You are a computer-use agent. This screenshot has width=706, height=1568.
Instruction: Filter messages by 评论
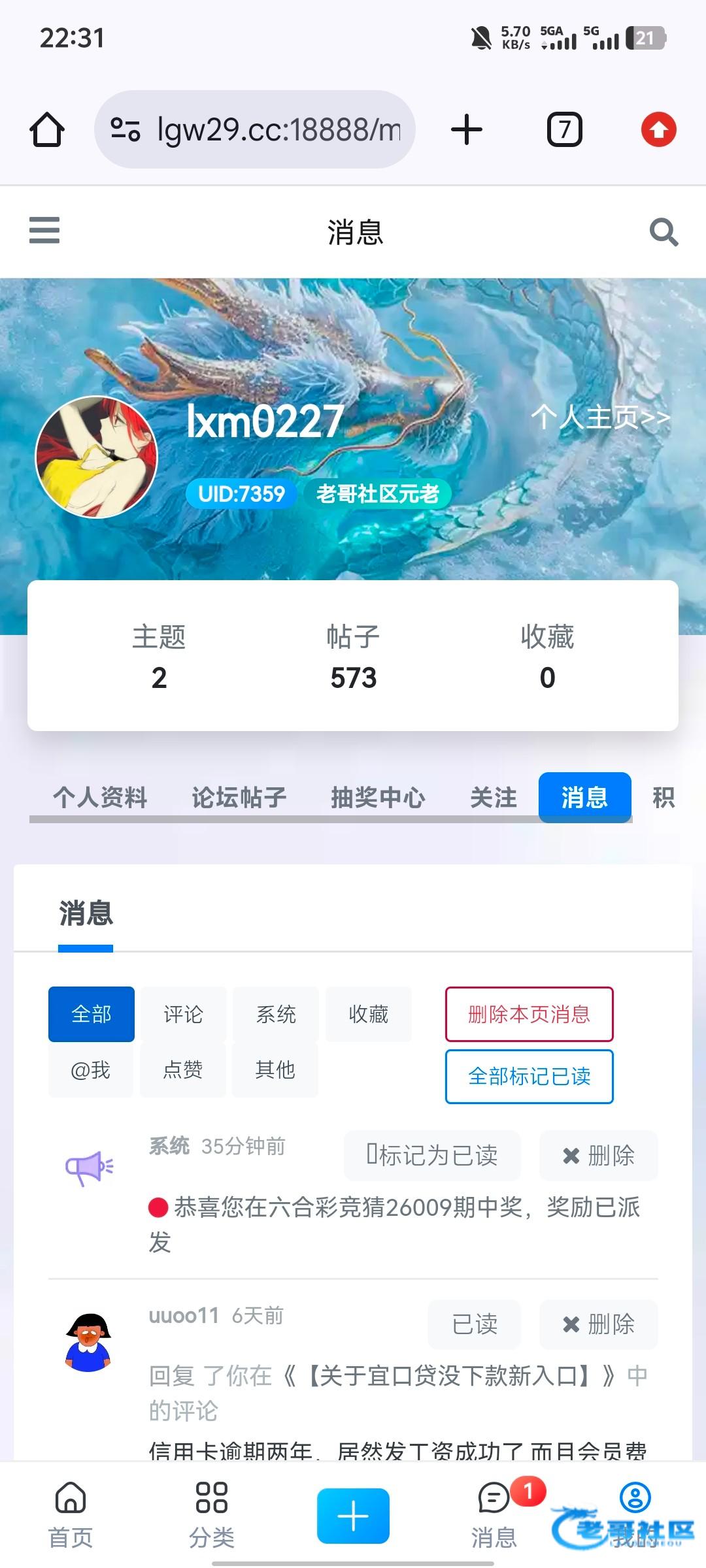(183, 1014)
